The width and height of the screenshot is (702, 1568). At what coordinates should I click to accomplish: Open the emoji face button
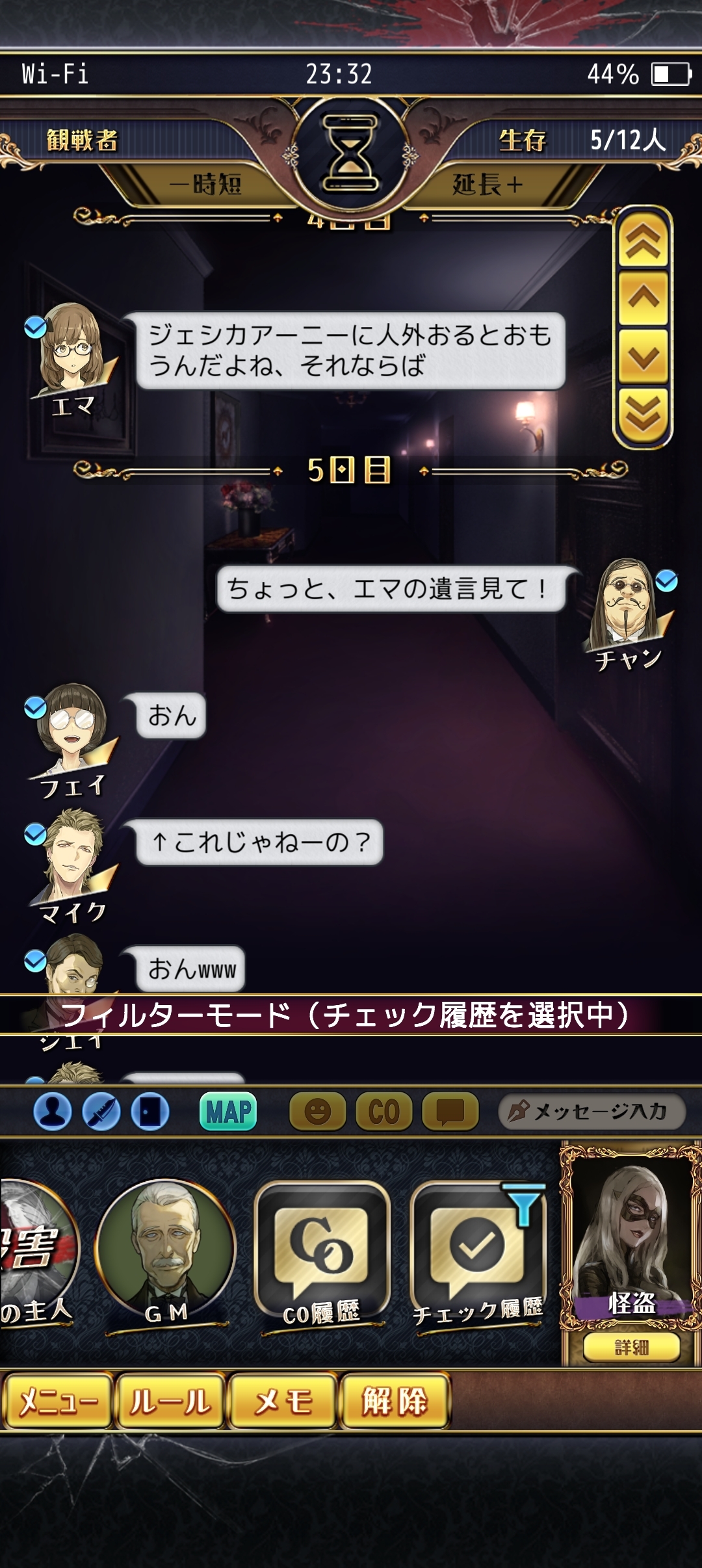point(318,1111)
